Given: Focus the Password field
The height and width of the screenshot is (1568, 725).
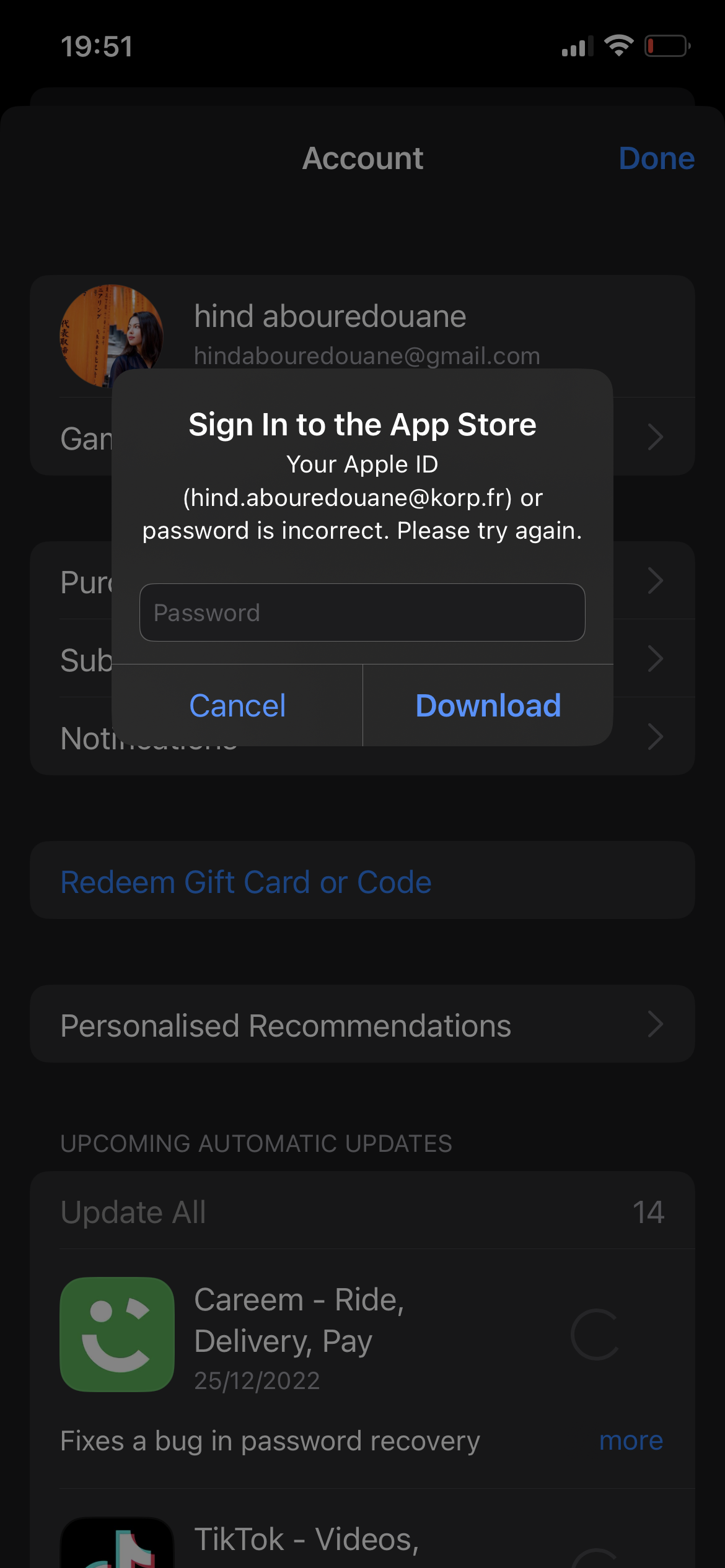Looking at the screenshot, I should [362, 612].
